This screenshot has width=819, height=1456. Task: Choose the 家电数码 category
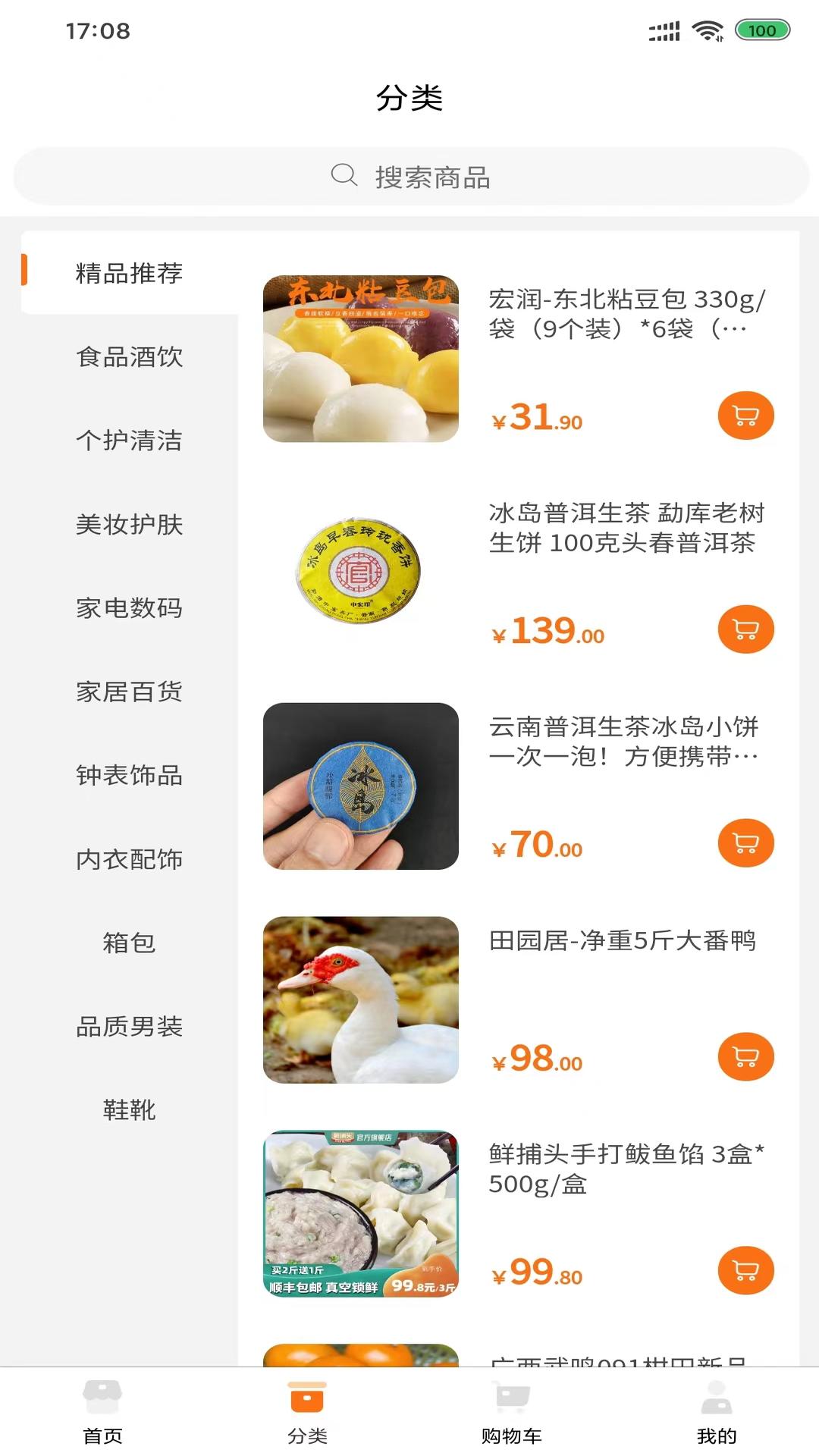tap(129, 608)
